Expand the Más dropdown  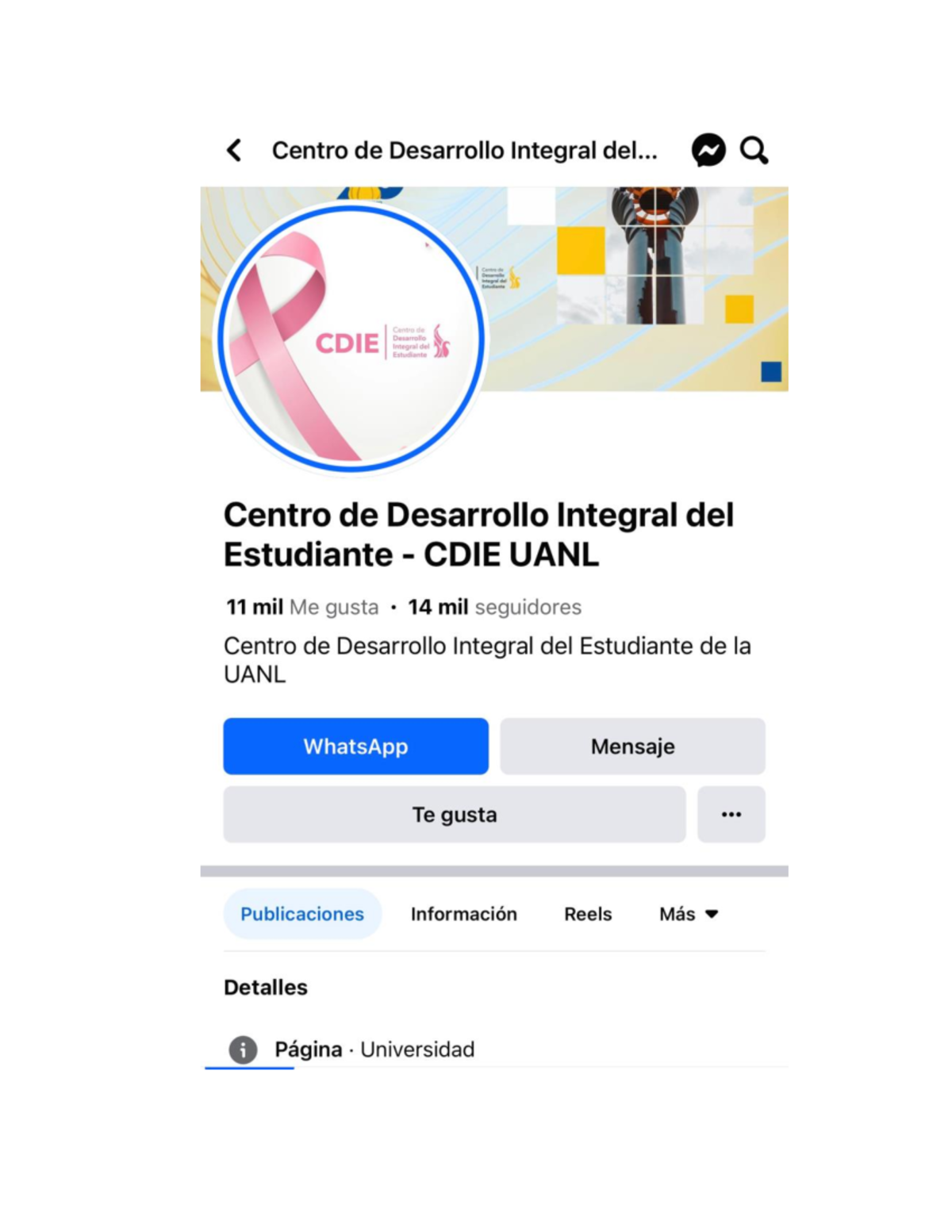click(688, 914)
